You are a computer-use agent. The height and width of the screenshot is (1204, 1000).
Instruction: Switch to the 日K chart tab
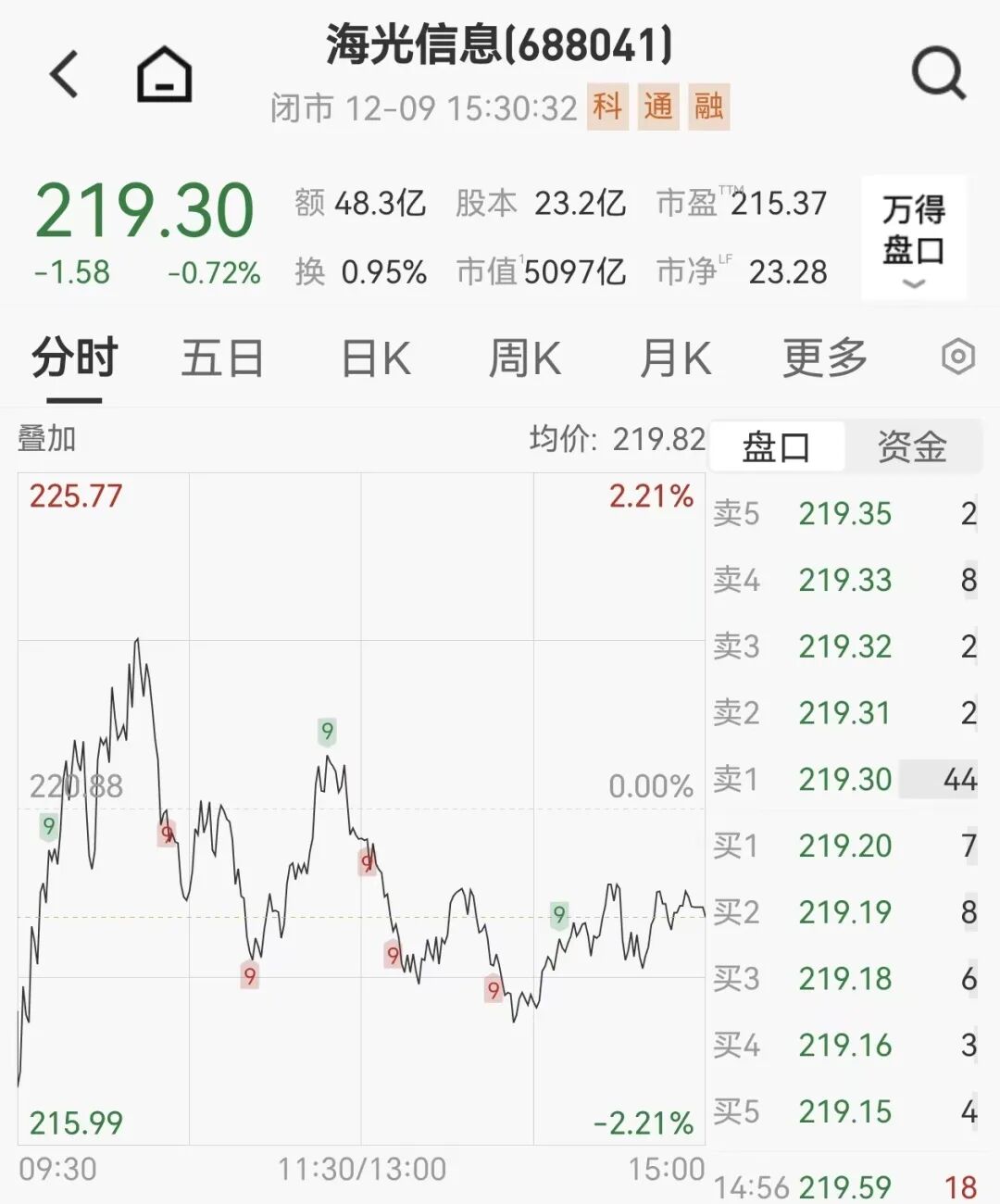[x=376, y=358]
